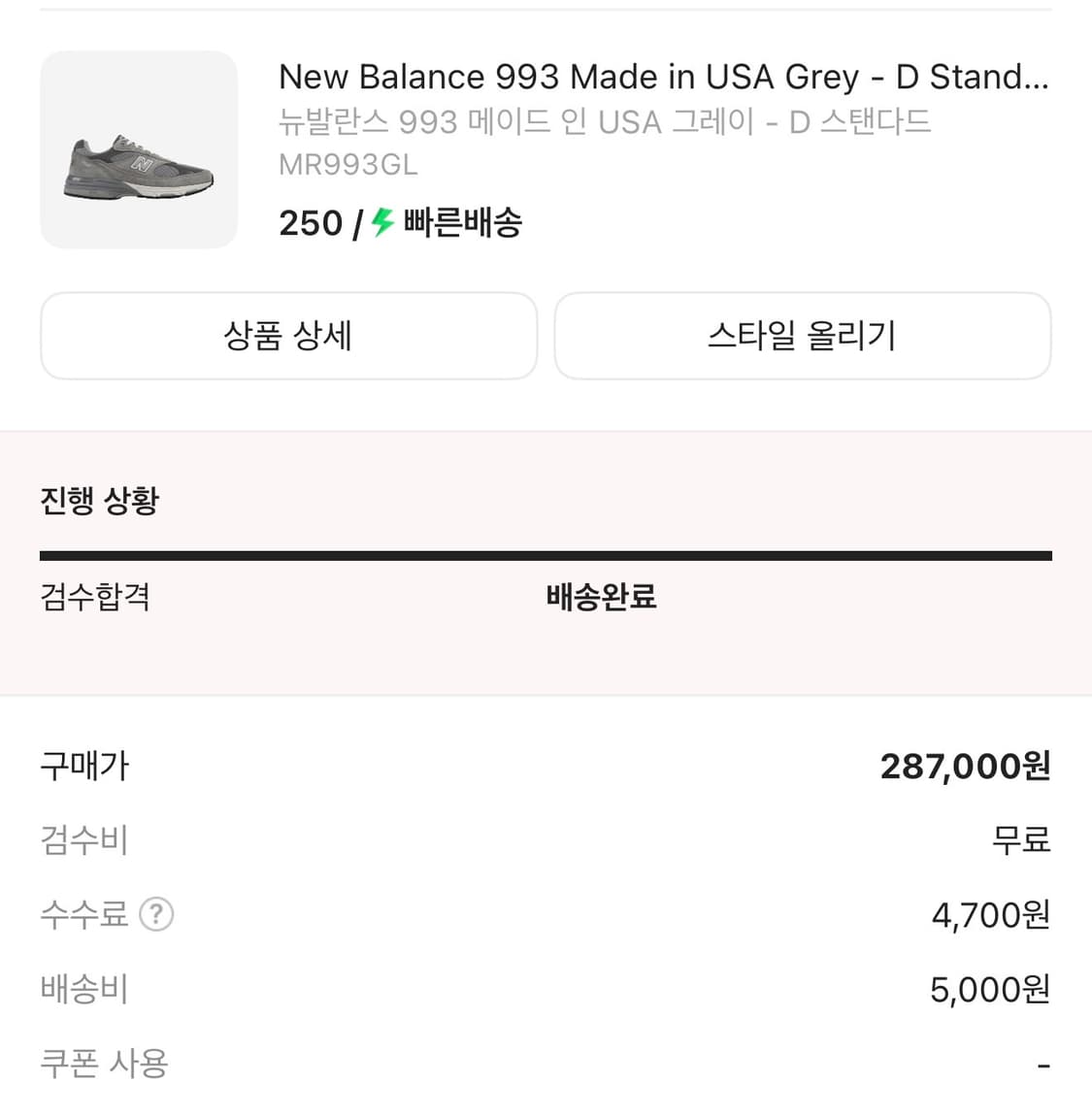The height and width of the screenshot is (1115, 1092).
Task: Select the purchase price 287,000원
Action: 965,766
